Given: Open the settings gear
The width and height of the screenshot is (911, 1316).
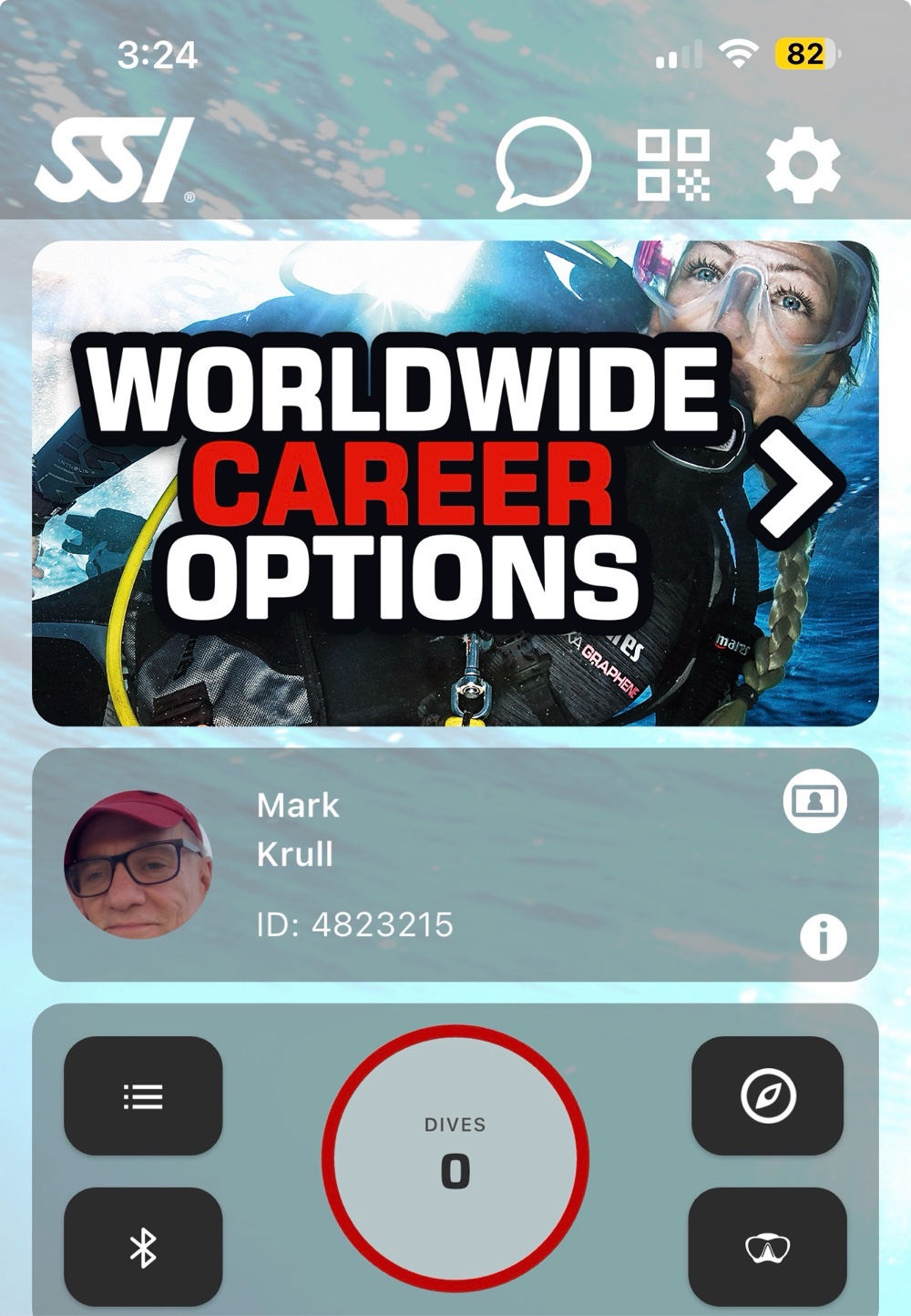Looking at the screenshot, I should click(803, 166).
